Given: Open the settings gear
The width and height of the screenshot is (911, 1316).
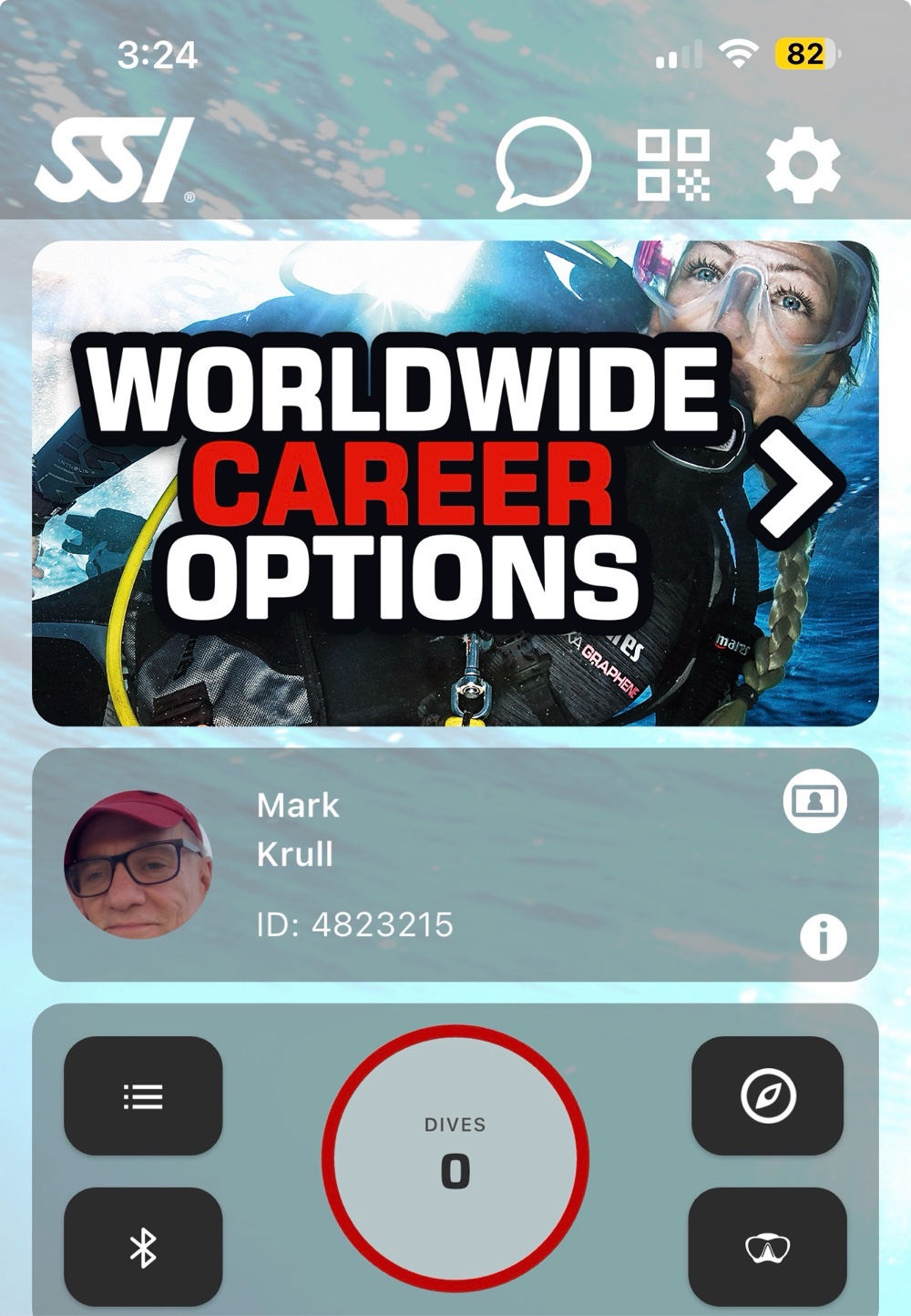Looking at the screenshot, I should click(803, 166).
